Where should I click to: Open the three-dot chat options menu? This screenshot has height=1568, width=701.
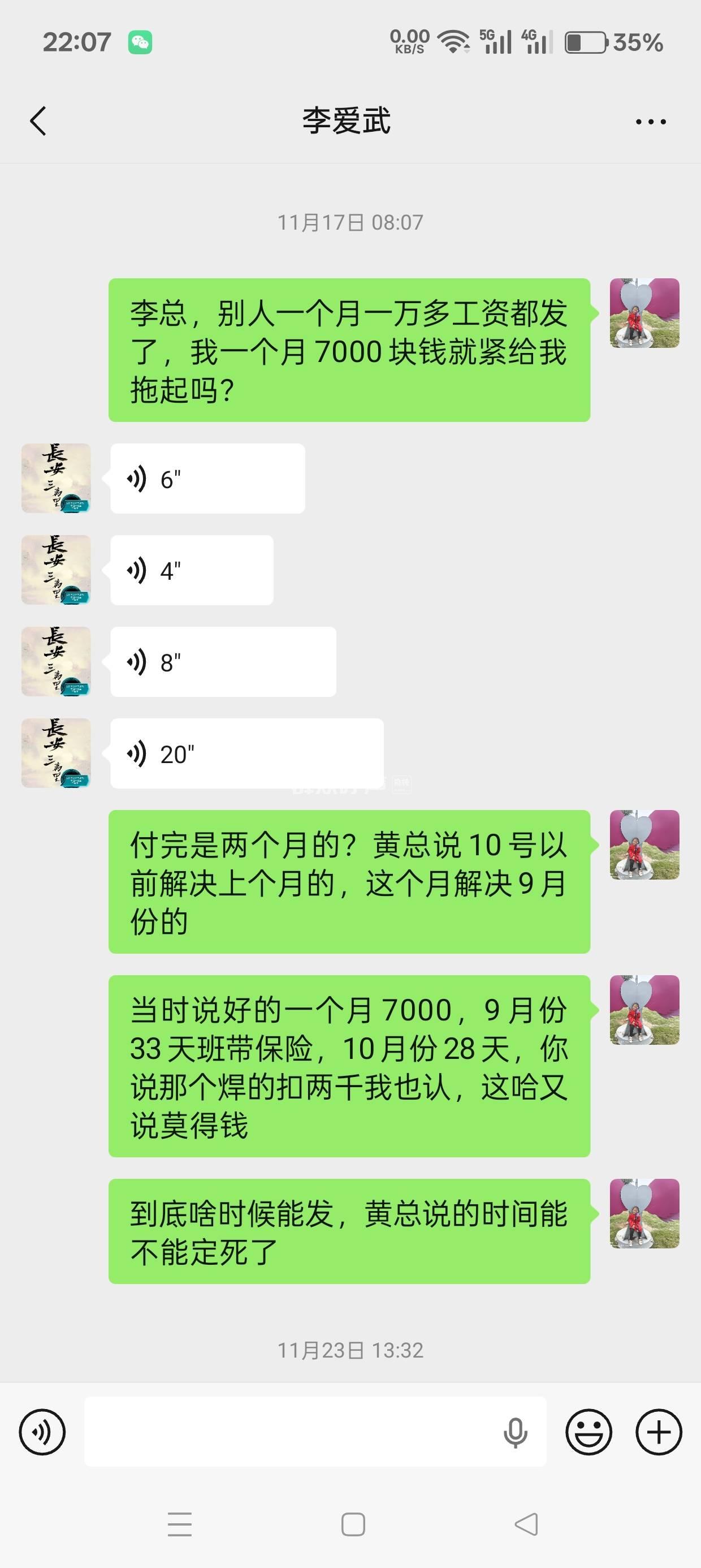tap(651, 122)
